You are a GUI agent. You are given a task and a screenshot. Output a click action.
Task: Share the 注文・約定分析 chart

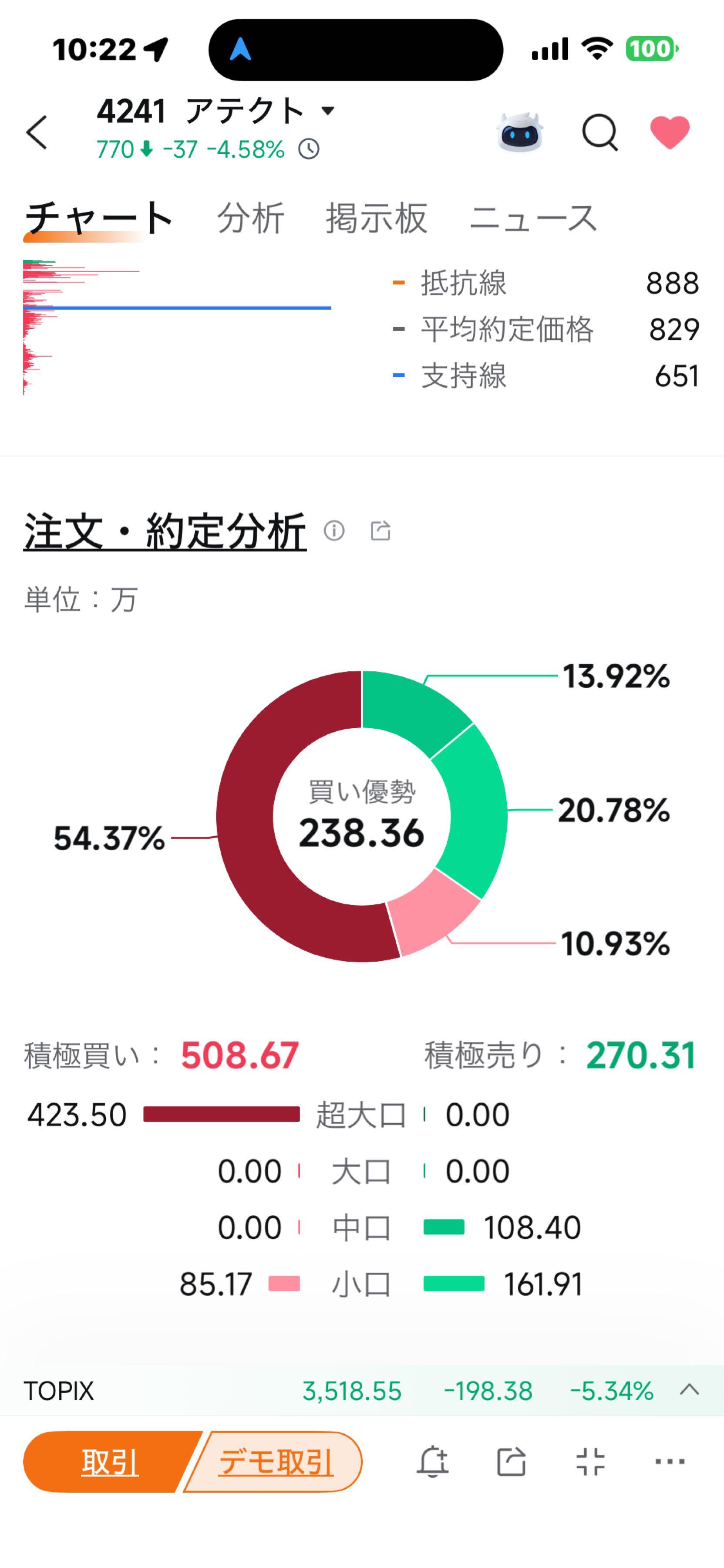381,531
